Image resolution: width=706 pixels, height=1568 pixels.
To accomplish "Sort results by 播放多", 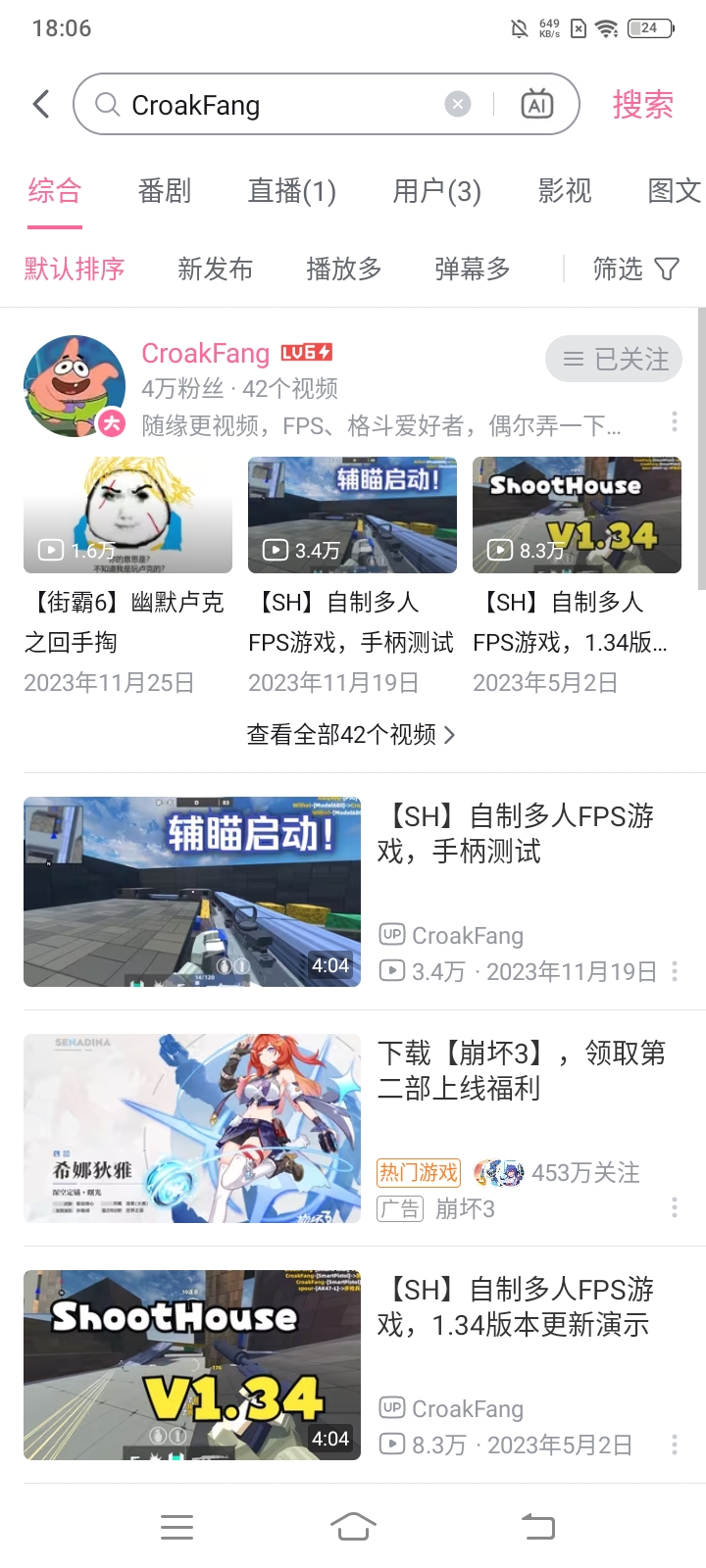I will [343, 269].
